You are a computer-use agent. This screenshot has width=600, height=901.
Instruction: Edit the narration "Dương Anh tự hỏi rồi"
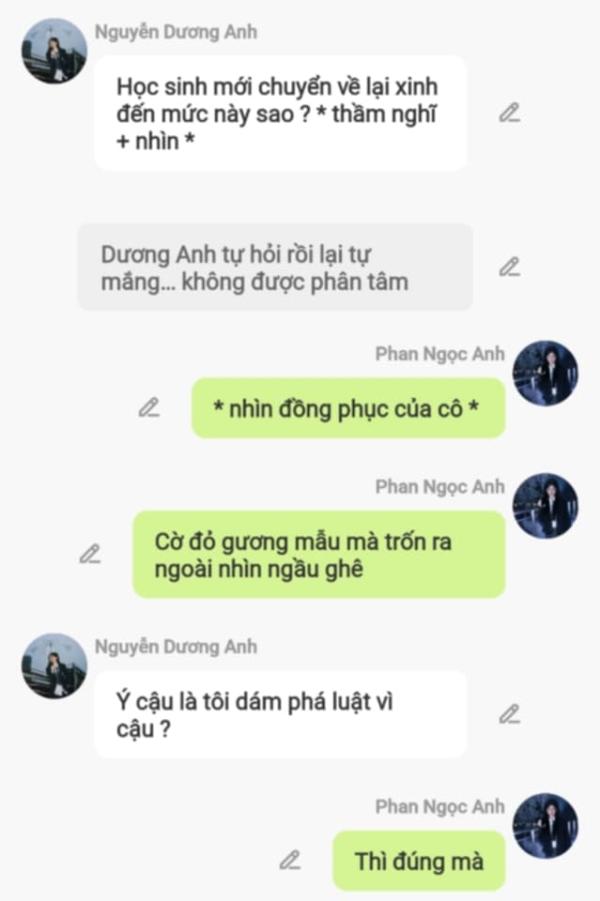509,266
